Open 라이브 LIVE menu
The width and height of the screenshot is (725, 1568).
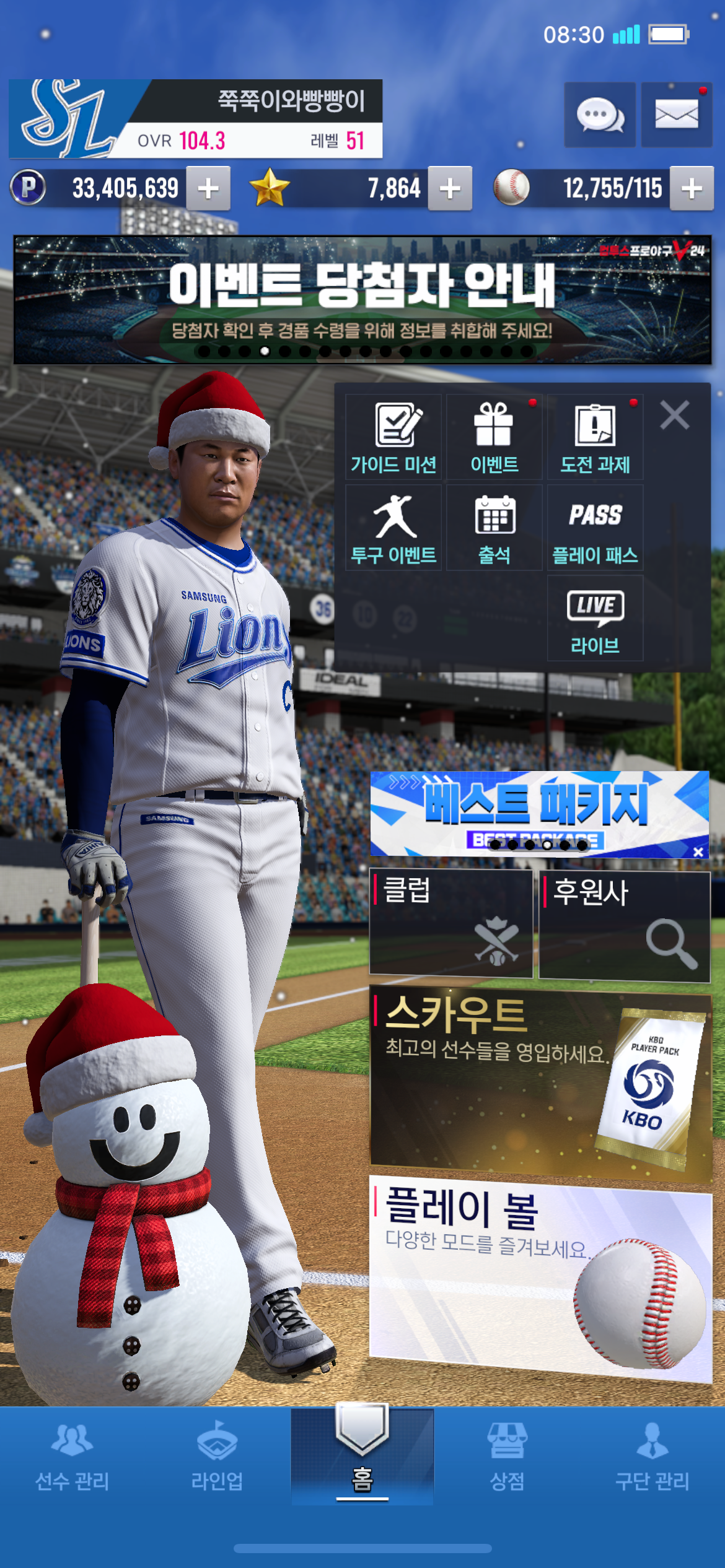(x=595, y=618)
